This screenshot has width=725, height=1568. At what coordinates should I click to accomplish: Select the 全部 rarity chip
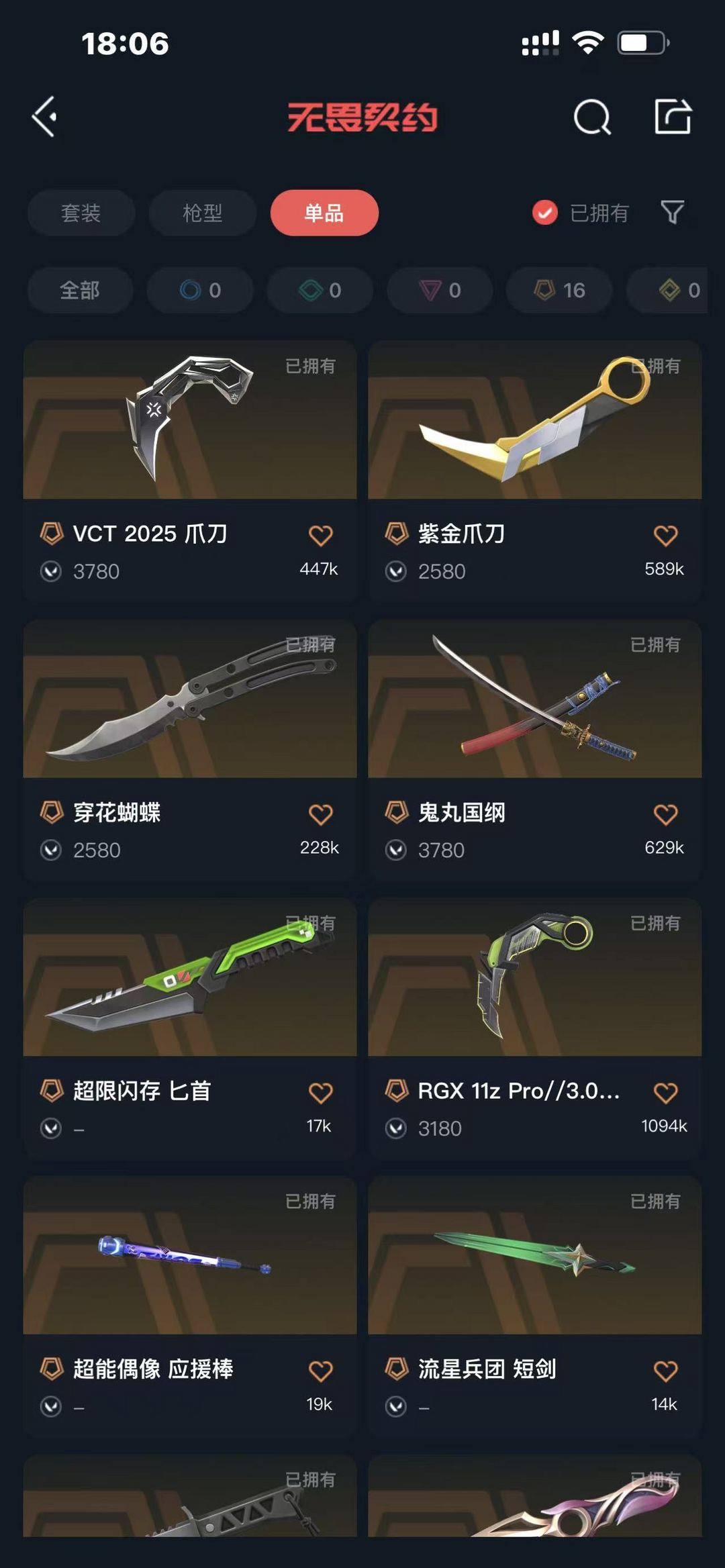80,290
